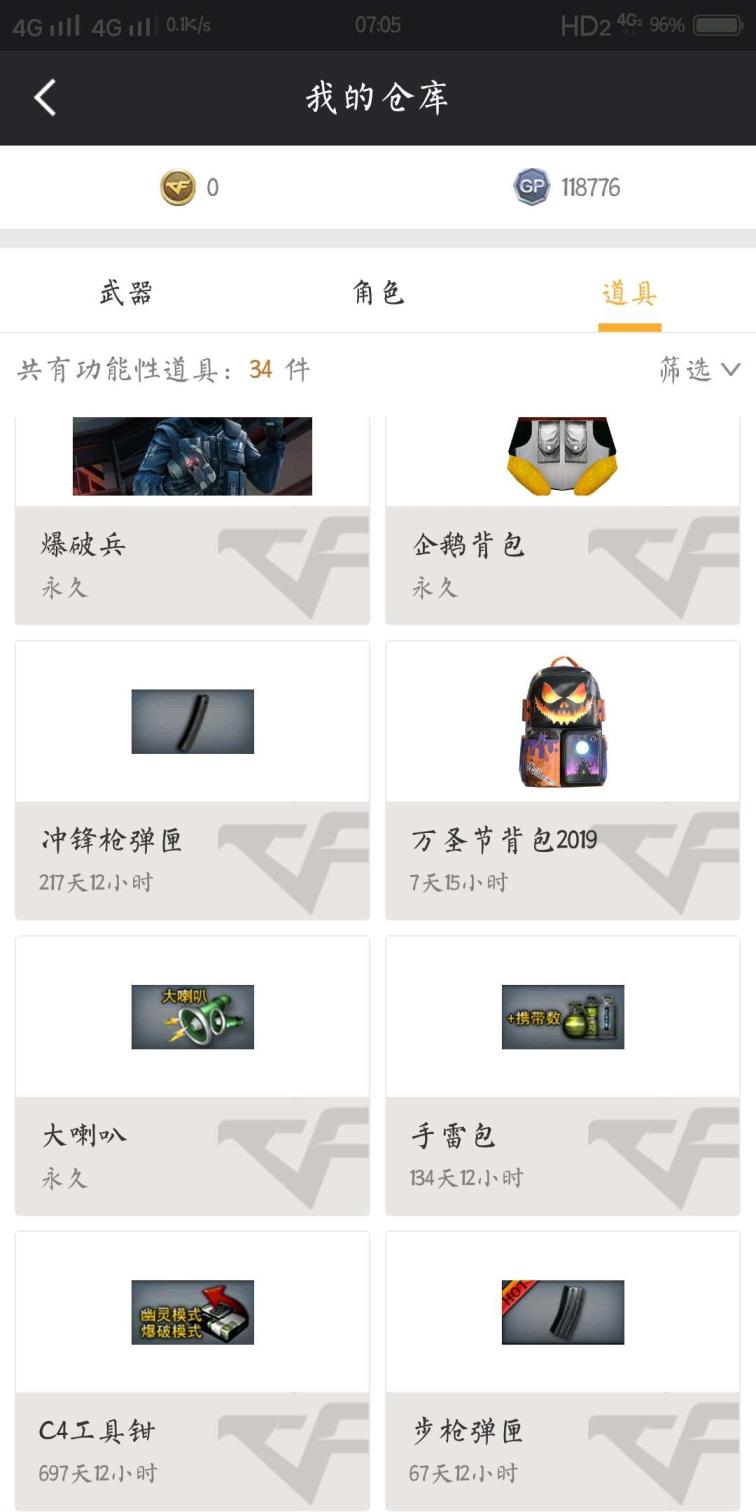Viewport: 756px width, 1512px height.
Task: Open the 大喇叭 item card
Action: [x=192, y=1075]
